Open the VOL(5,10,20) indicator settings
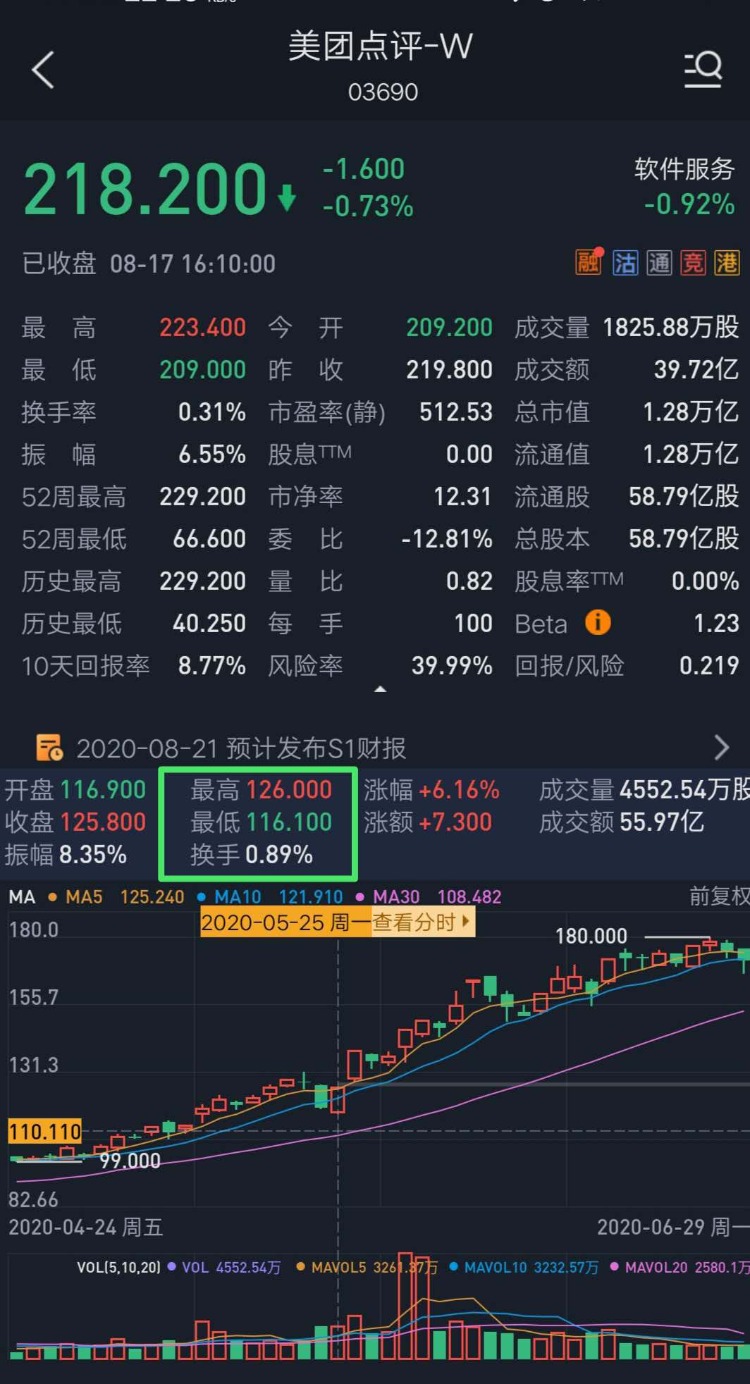Screen dimensions: 750x1384 point(118,1267)
